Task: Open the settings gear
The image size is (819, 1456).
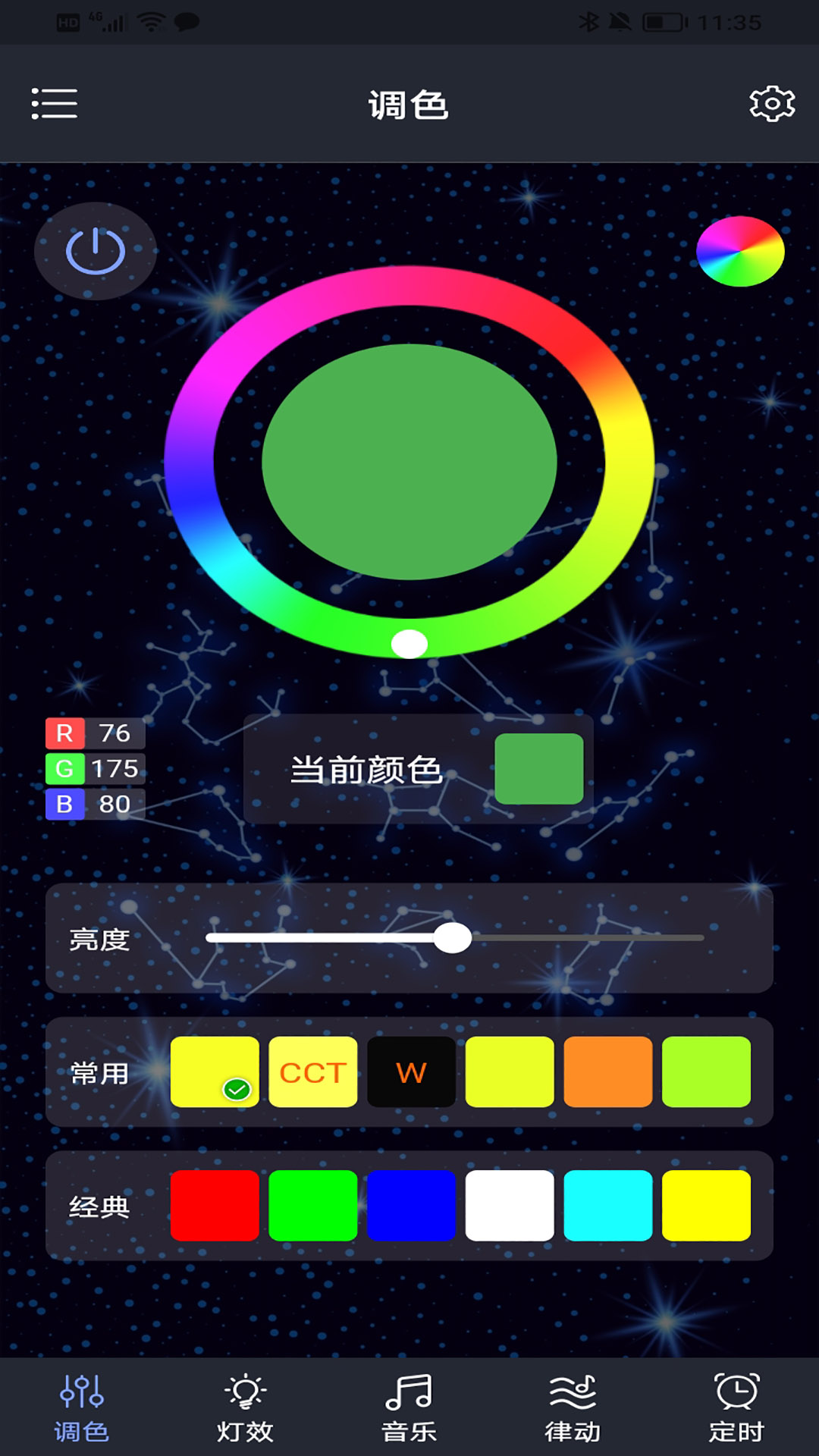Action: pos(772,104)
